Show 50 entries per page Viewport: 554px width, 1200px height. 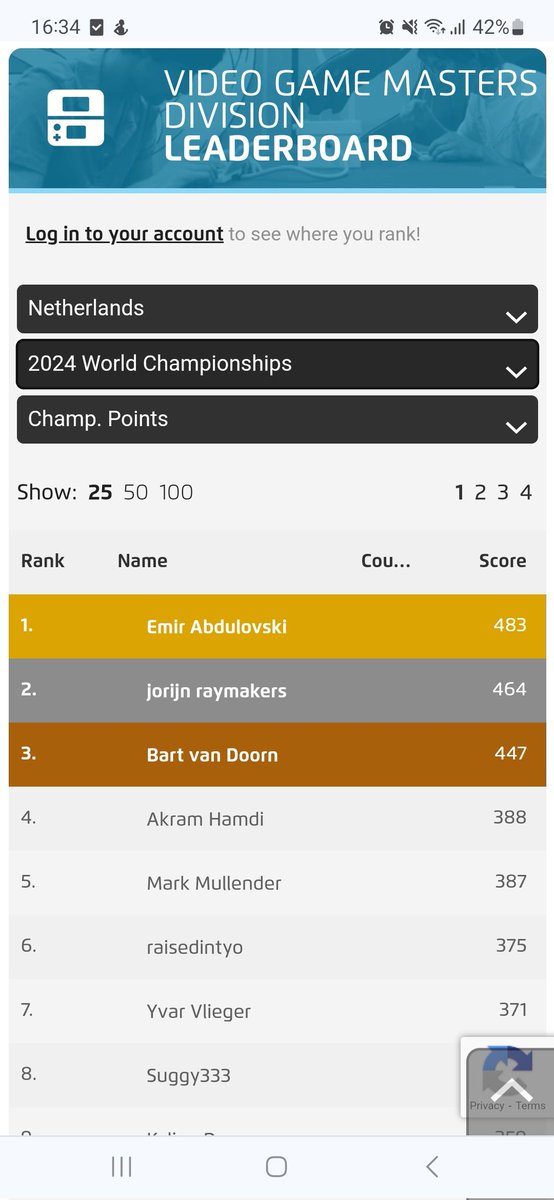(x=135, y=492)
